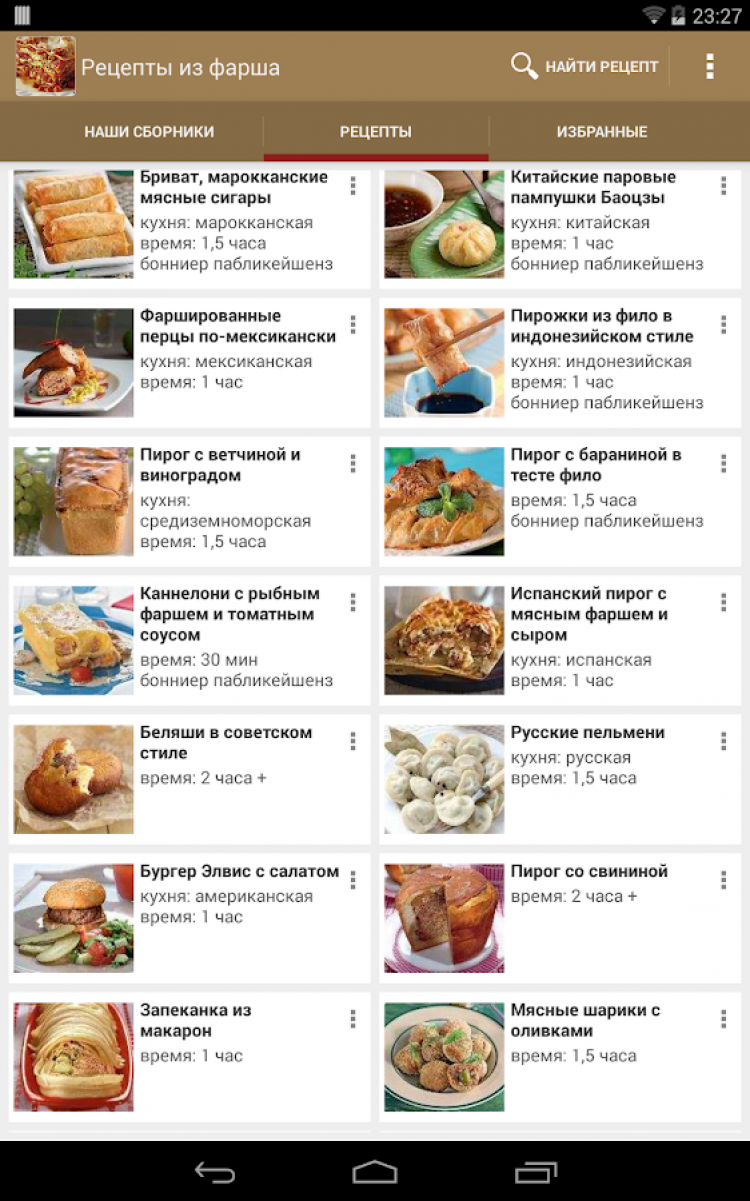Switch to the ИЗБРАННЫЕ tab
The height and width of the screenshot is (1201, 750).
602,132
